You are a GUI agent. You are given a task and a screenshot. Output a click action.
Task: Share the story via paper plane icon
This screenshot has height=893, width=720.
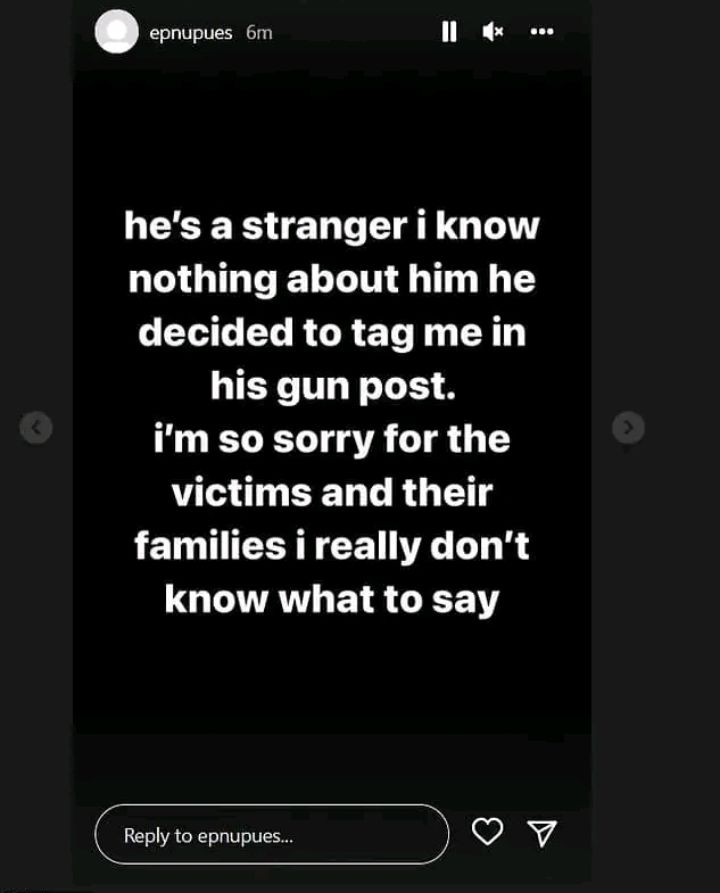click(x=541, y=833)
